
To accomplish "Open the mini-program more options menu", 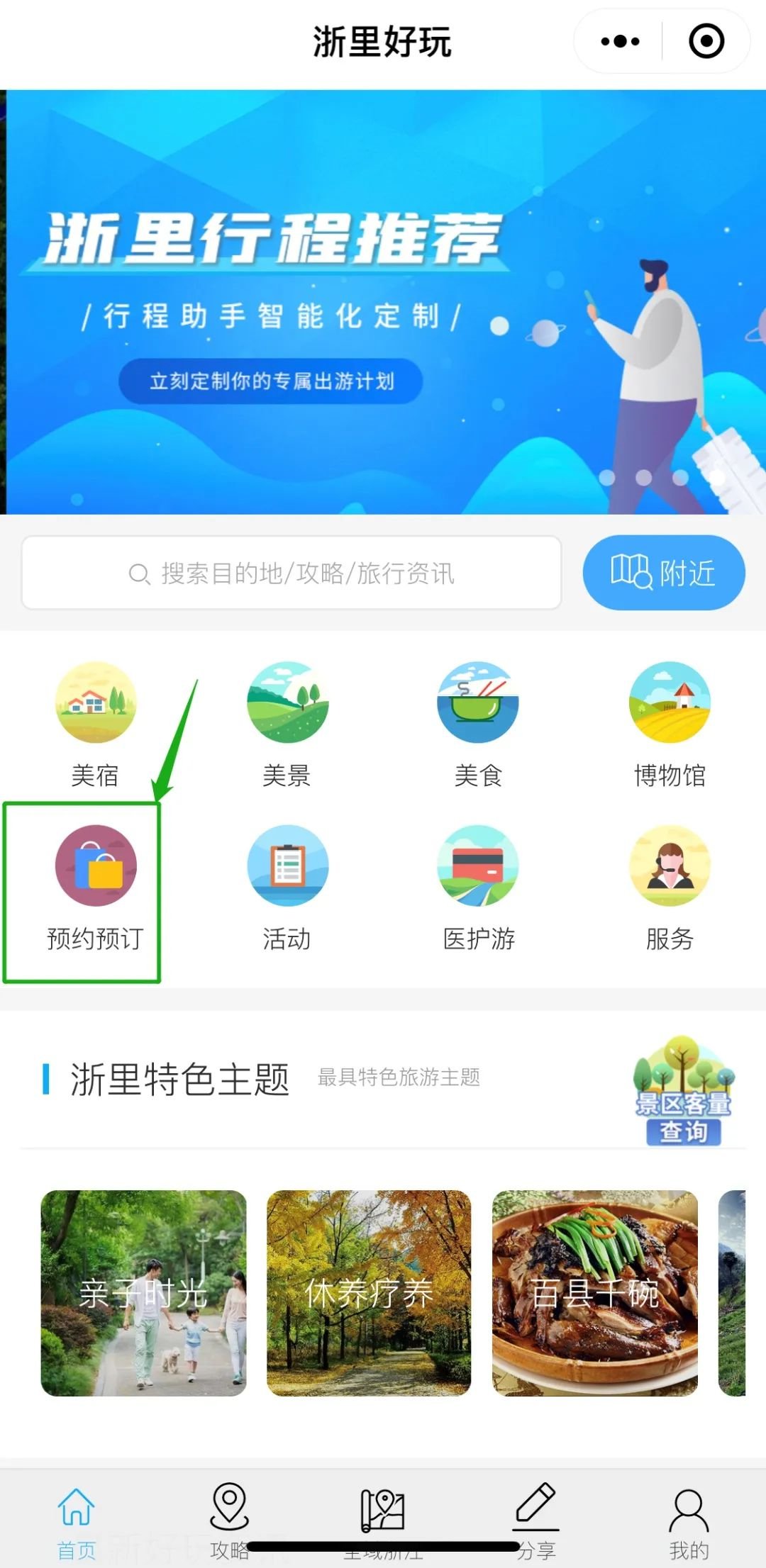I will [620, 41].
